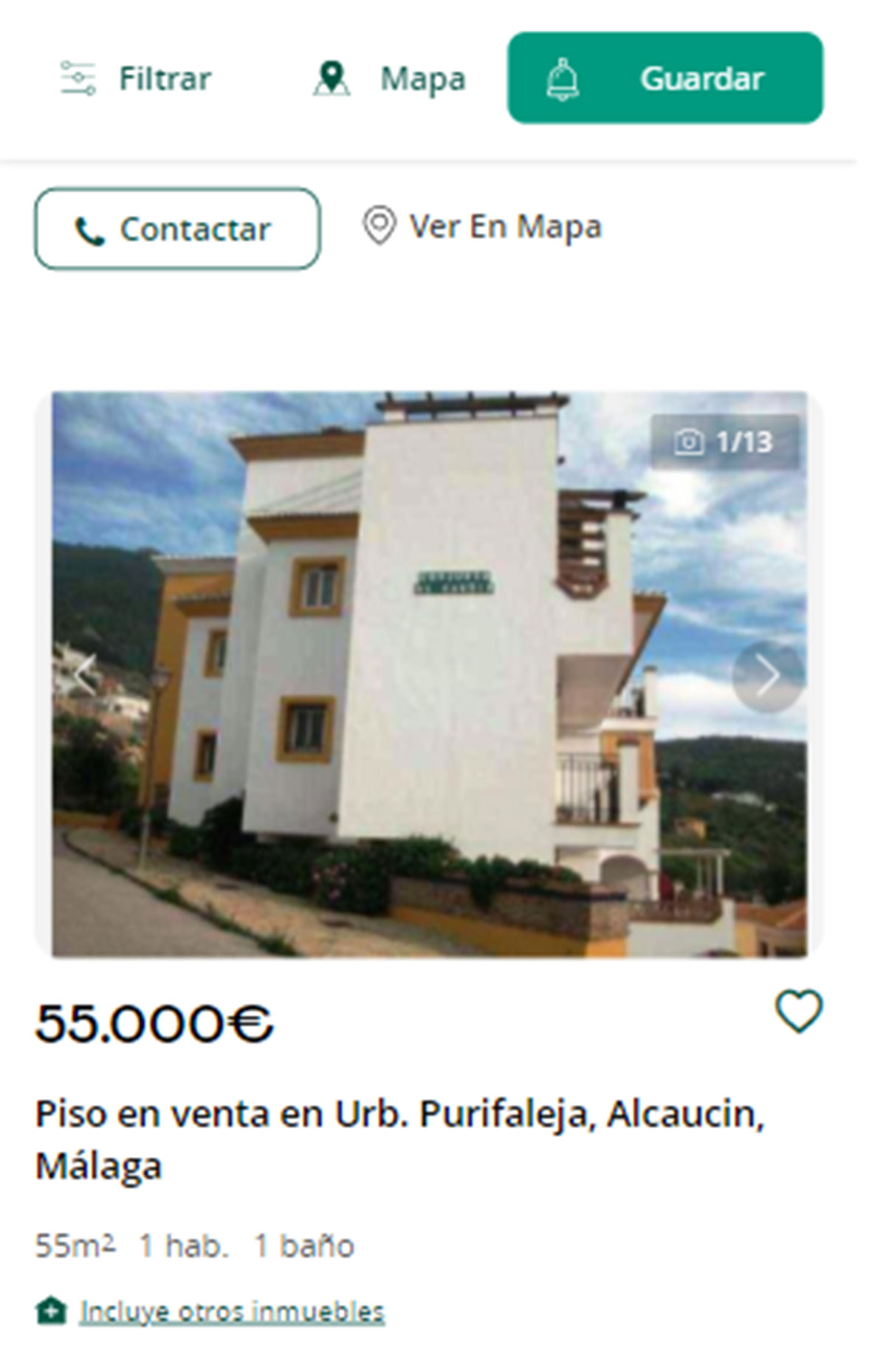This screenshot has height=1372, width=886.
Task: Favorite the 55.000€ Alcaucin listing
Action: 798,1011
